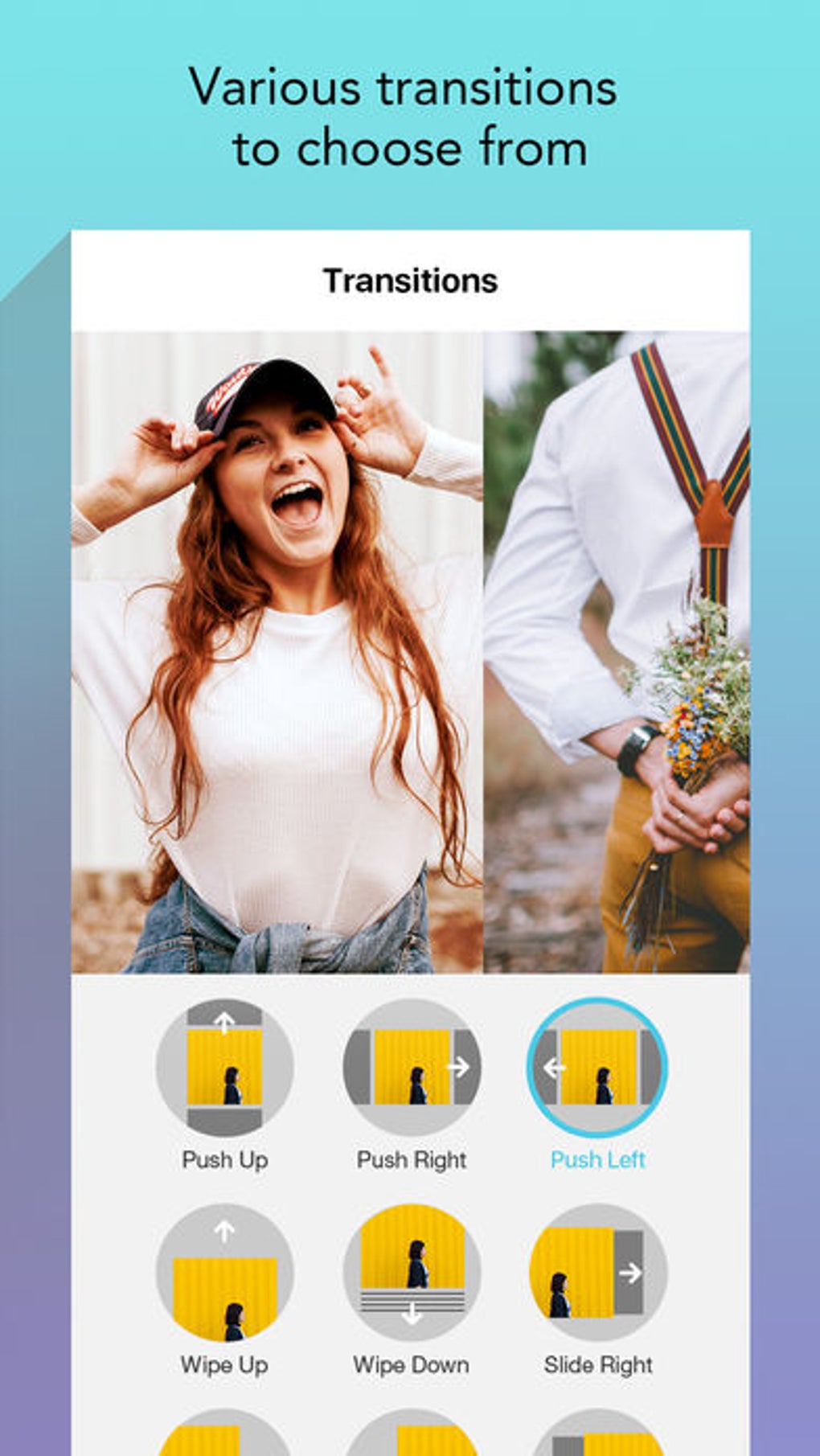Click the Slide Right label text
820x1456 pixels.
coord(599,1364)
